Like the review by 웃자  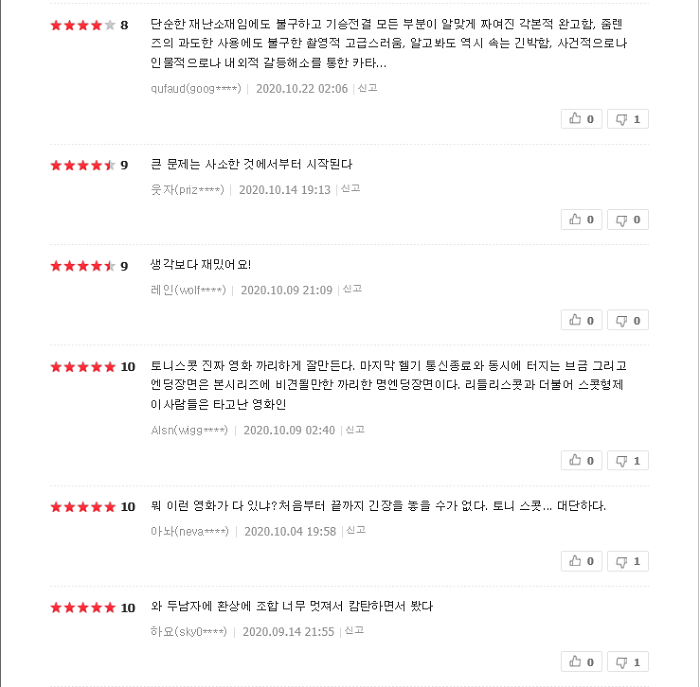[581, 219]
